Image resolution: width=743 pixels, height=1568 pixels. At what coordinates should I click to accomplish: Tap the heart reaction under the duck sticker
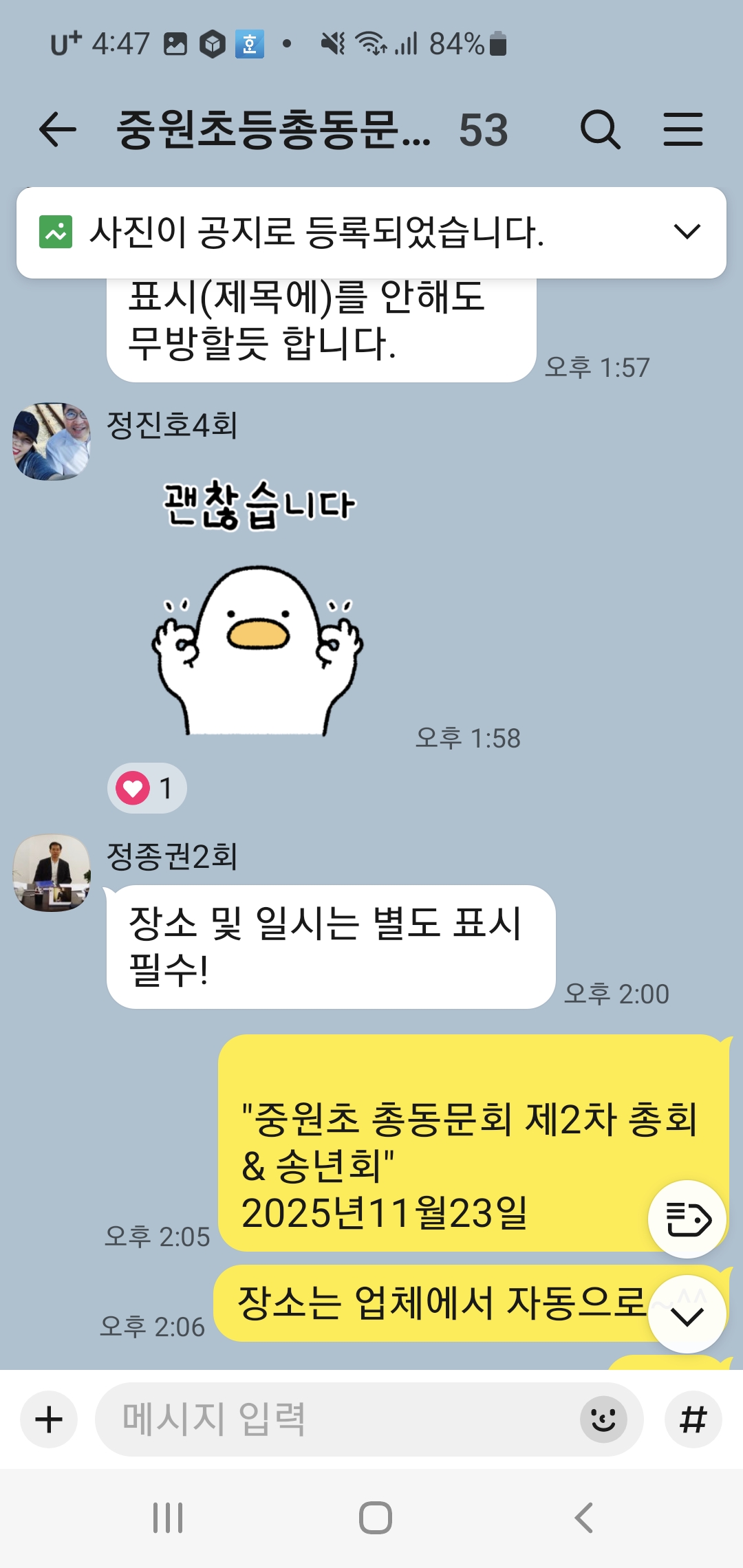point(146,788)
